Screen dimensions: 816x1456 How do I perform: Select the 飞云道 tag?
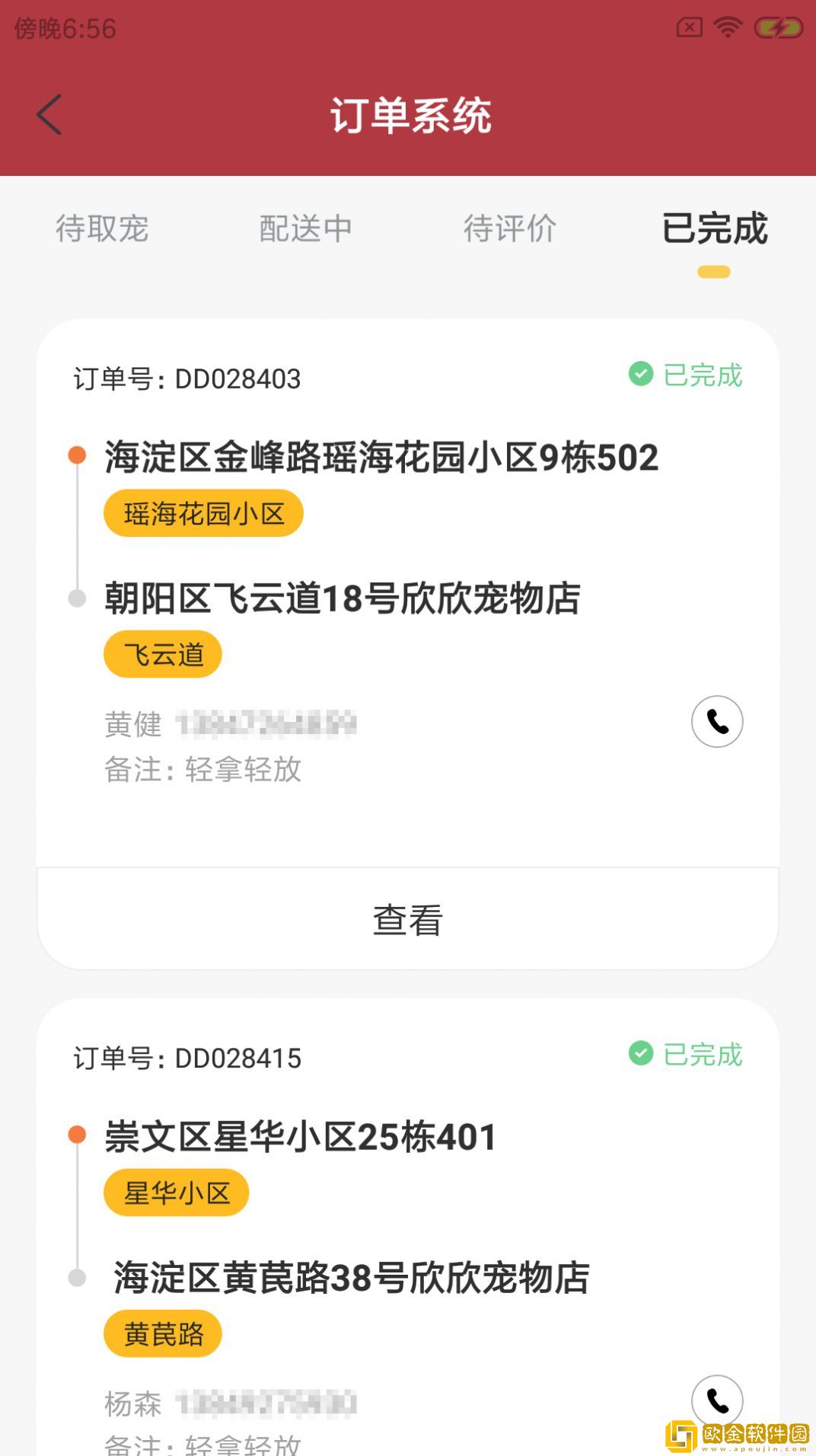(x=162, y=653)
